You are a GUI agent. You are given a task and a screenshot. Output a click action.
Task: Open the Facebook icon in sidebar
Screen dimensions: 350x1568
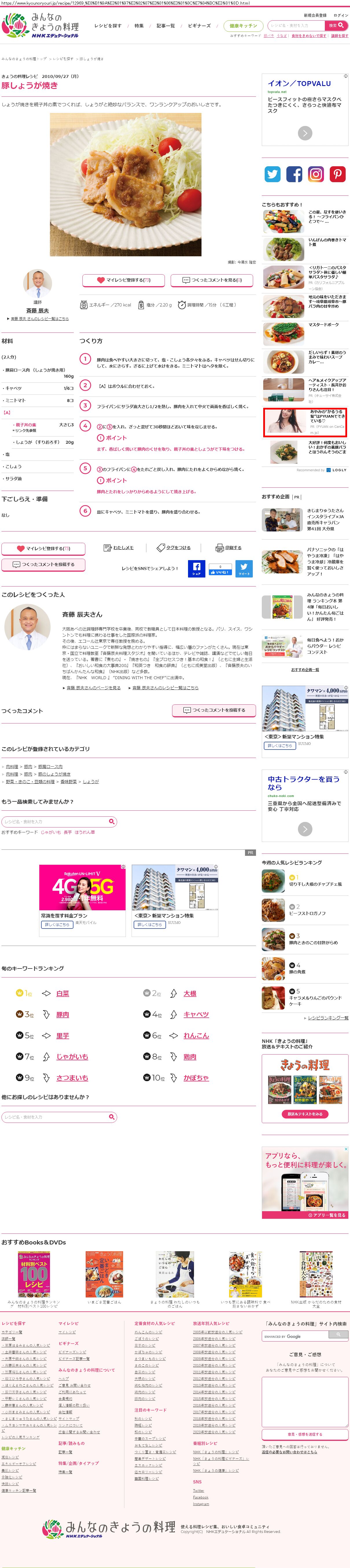click(x=294, y=174)
